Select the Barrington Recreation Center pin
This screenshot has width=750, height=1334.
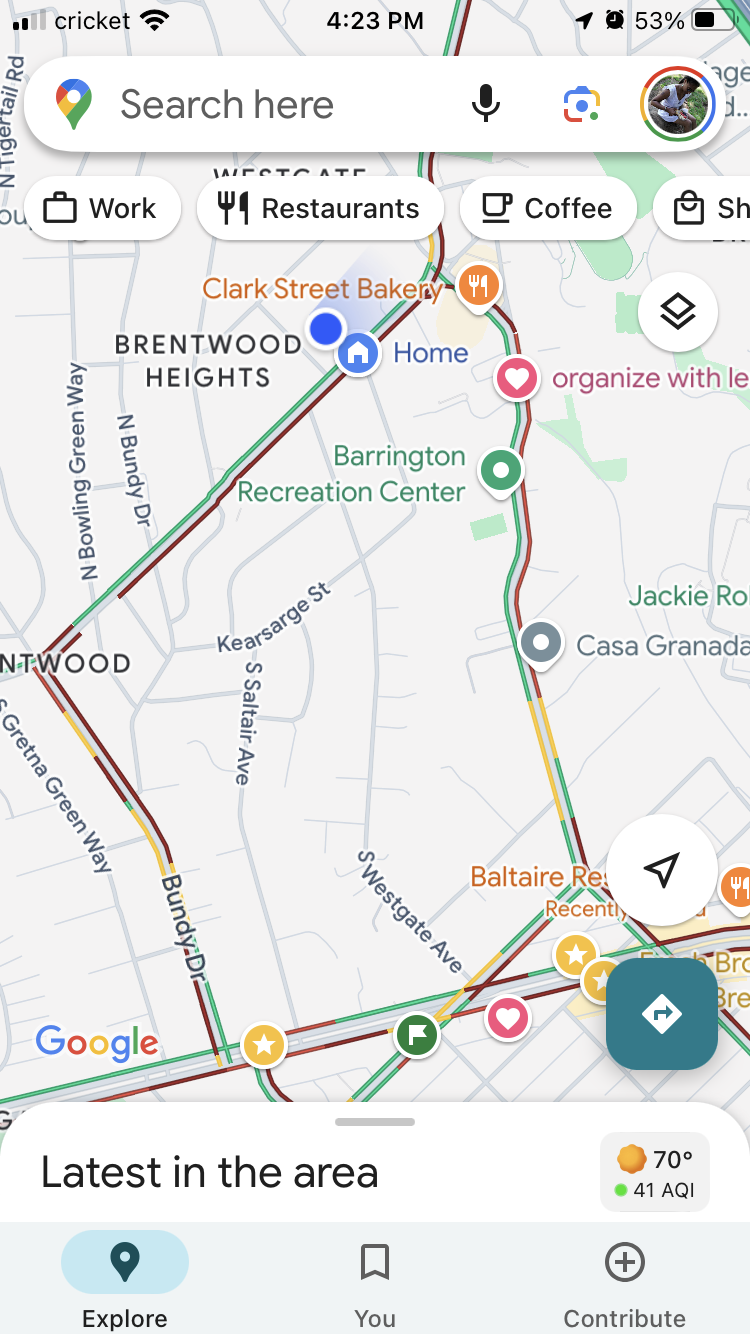pos(501,470)
